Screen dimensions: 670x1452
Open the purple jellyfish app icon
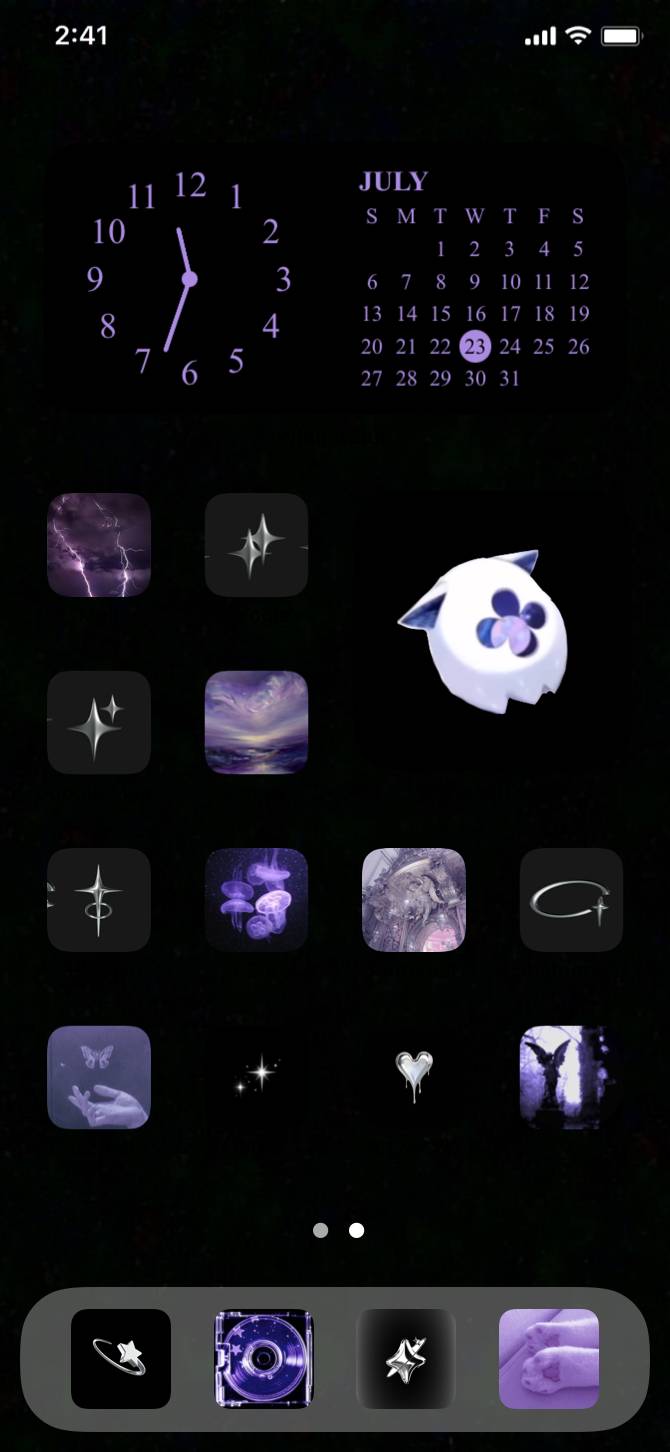(256, 899)
